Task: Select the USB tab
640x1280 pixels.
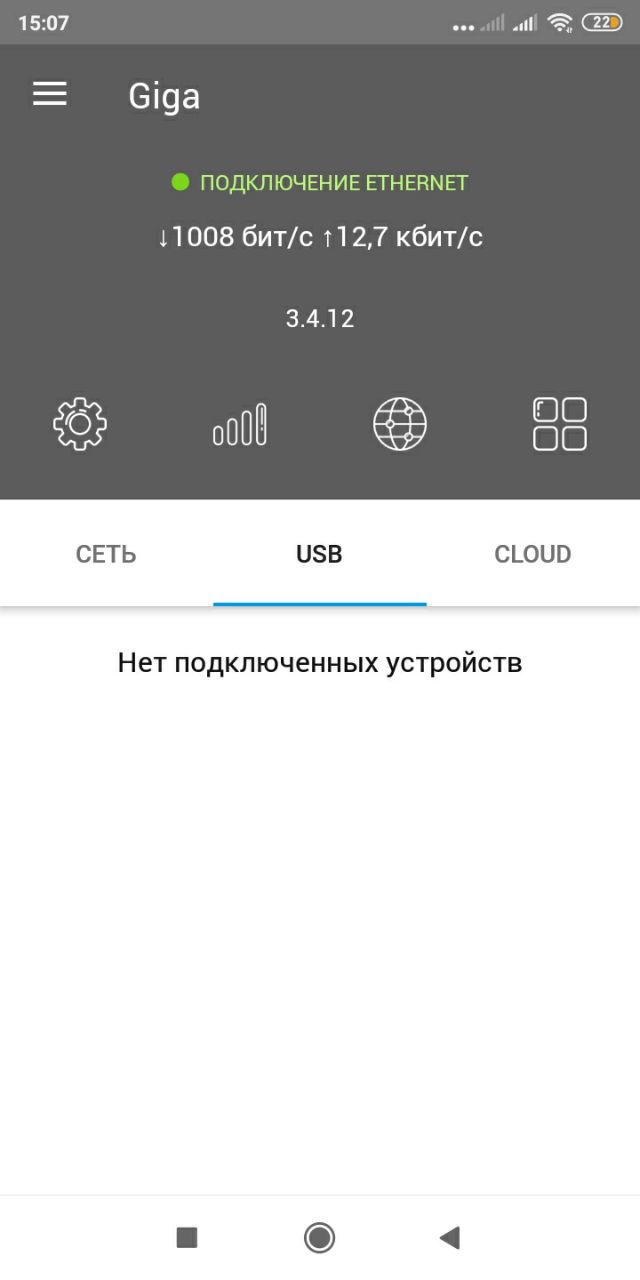Action: pyautogui.click(x=319, y=554)
